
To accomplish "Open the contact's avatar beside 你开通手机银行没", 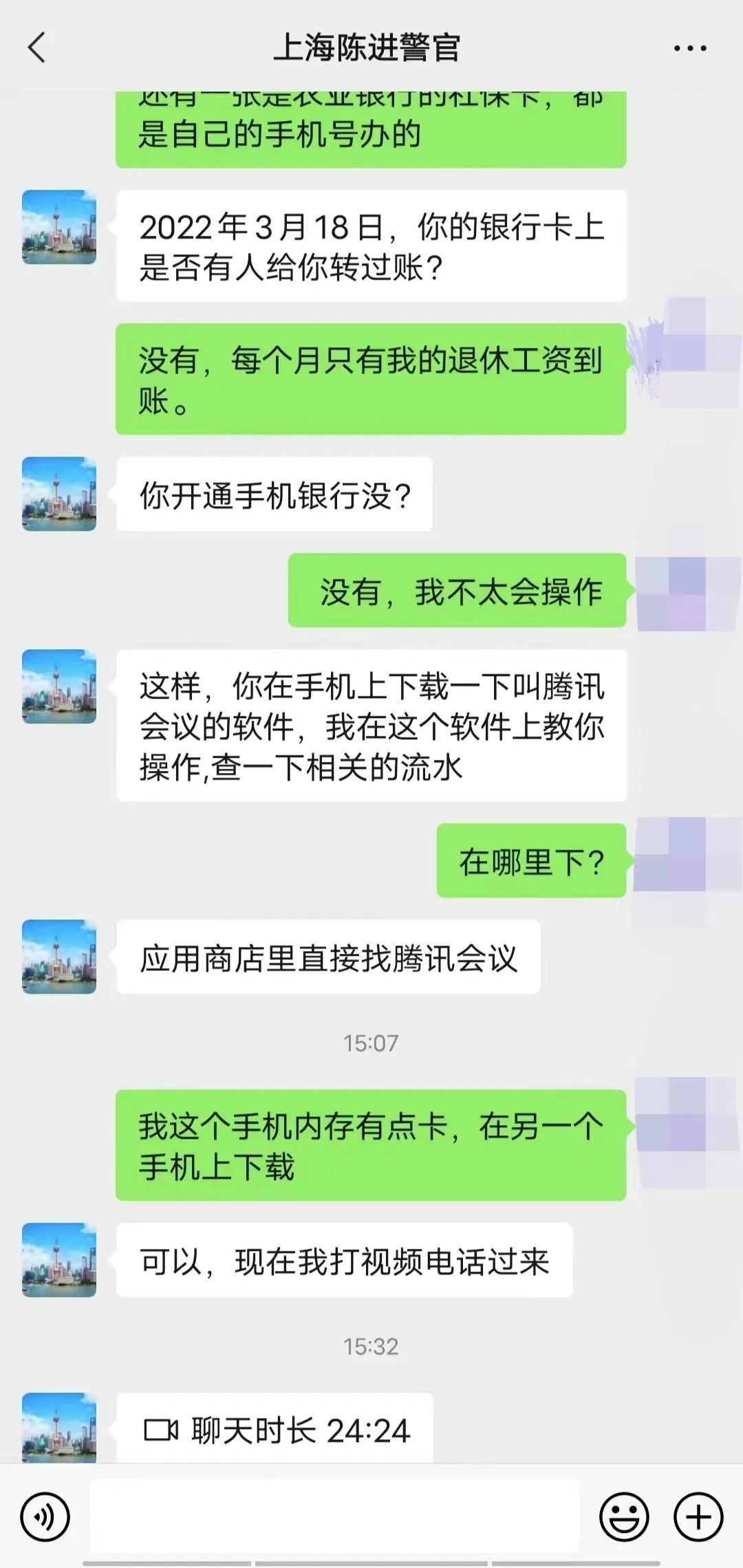I will click(59, 494).
